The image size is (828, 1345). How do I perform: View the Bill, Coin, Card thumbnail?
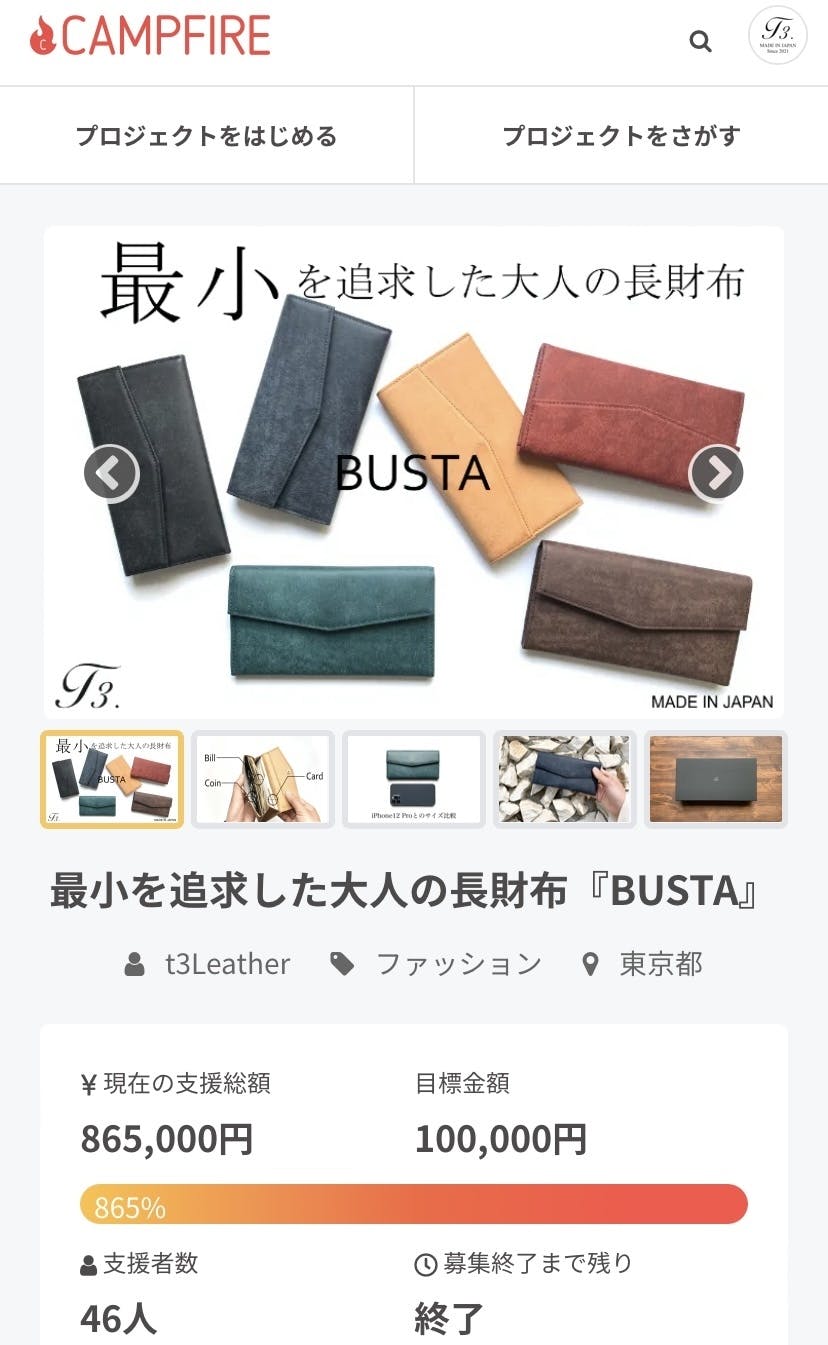pyautogui.click(x=263, y=780)
